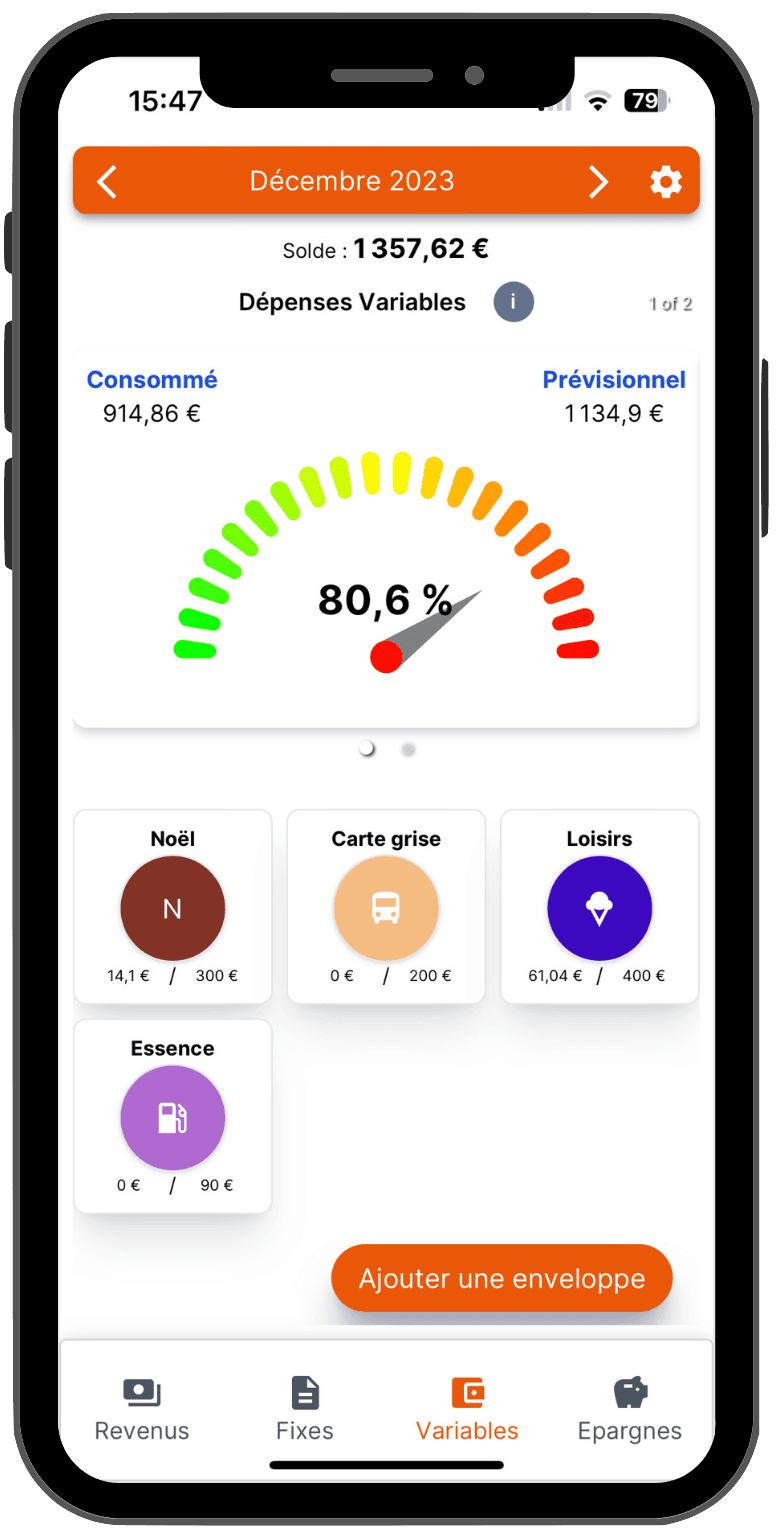Open the settings gear

pos(666,182)
